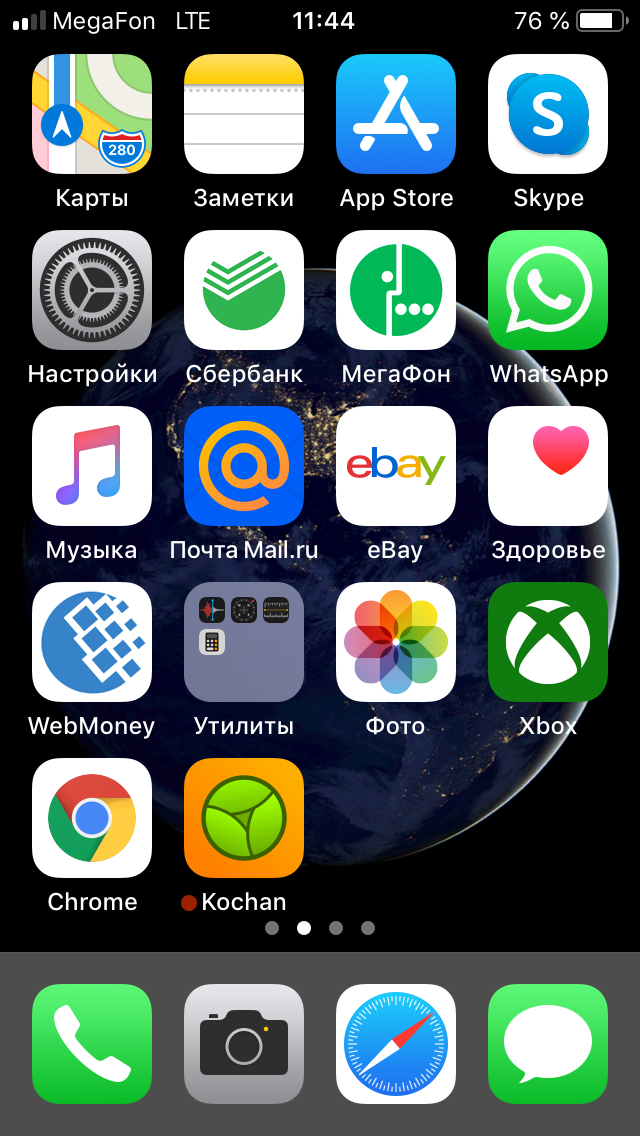This screenshot has width=640, height=1136.
Task: Launch the eBay app
Action: pyautogui.click(x=396, y=466)
